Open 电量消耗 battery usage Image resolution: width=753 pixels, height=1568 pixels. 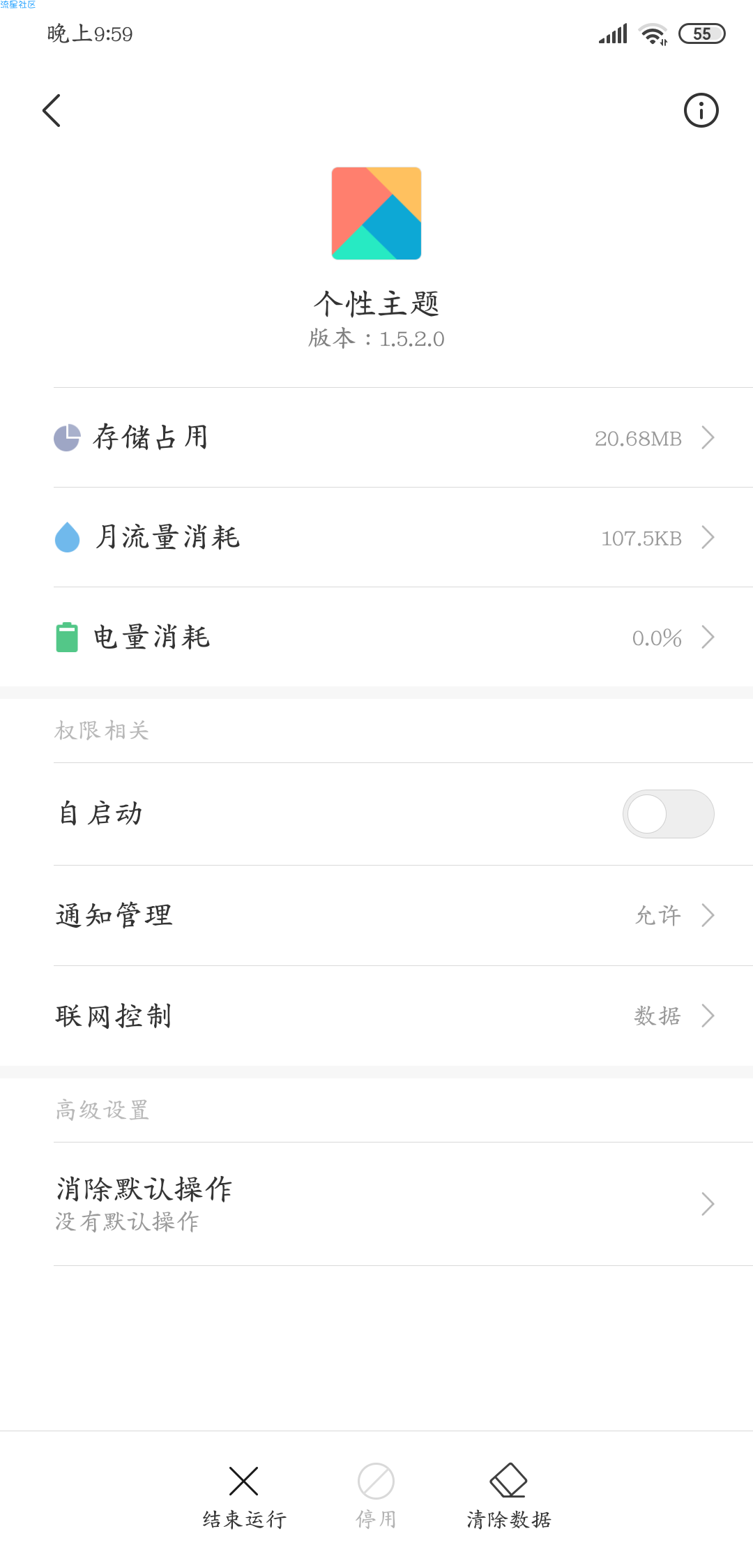tap(376, 637)
